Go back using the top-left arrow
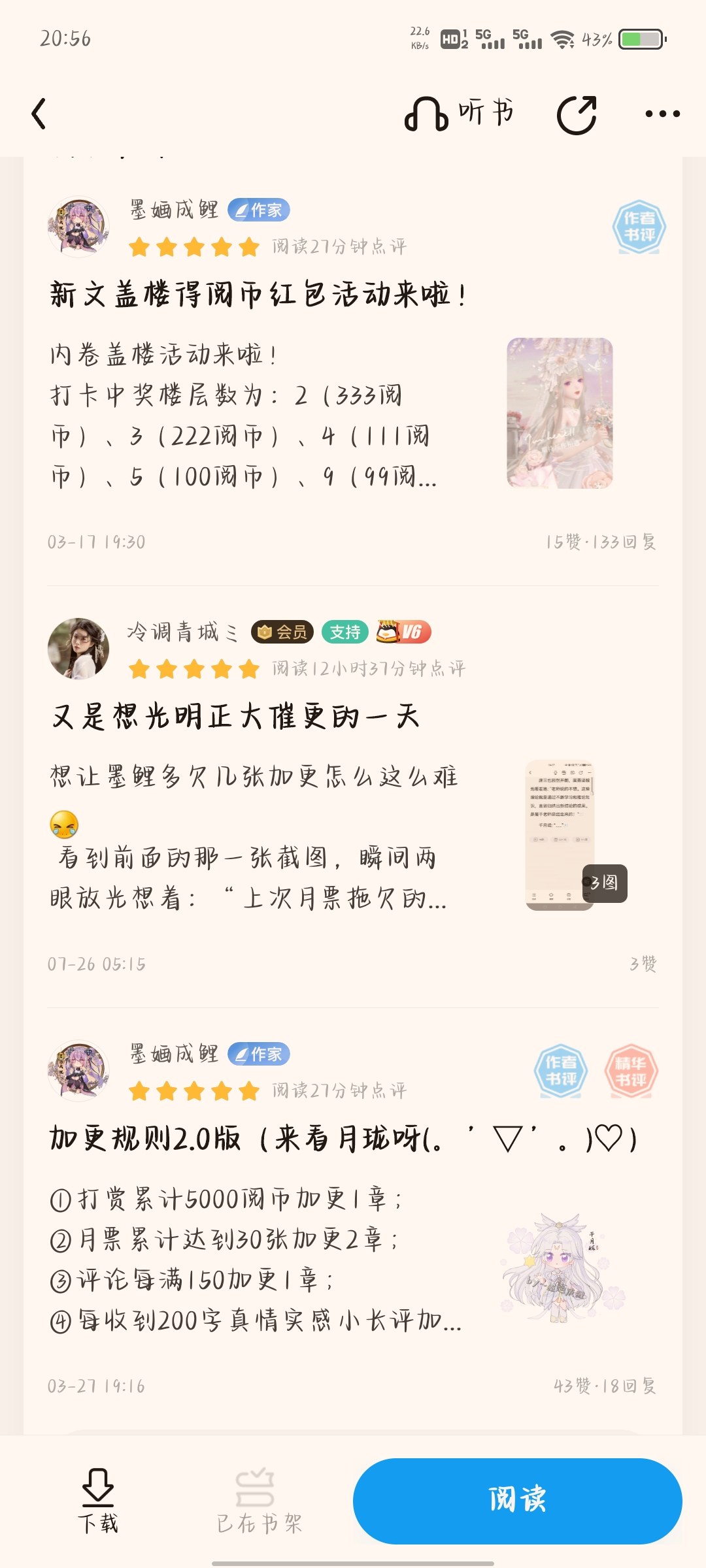Viewport: 706px width, 1568px height. coord(39,114)
